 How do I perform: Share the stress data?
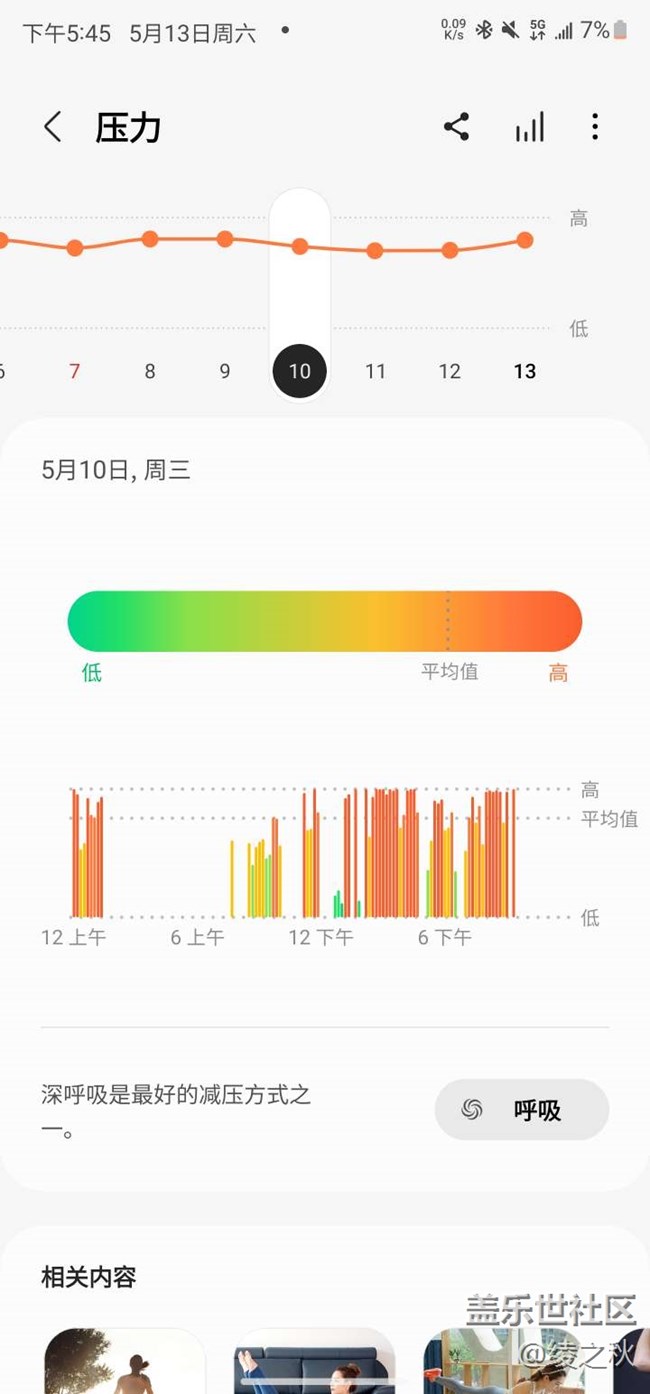[456, 127]
